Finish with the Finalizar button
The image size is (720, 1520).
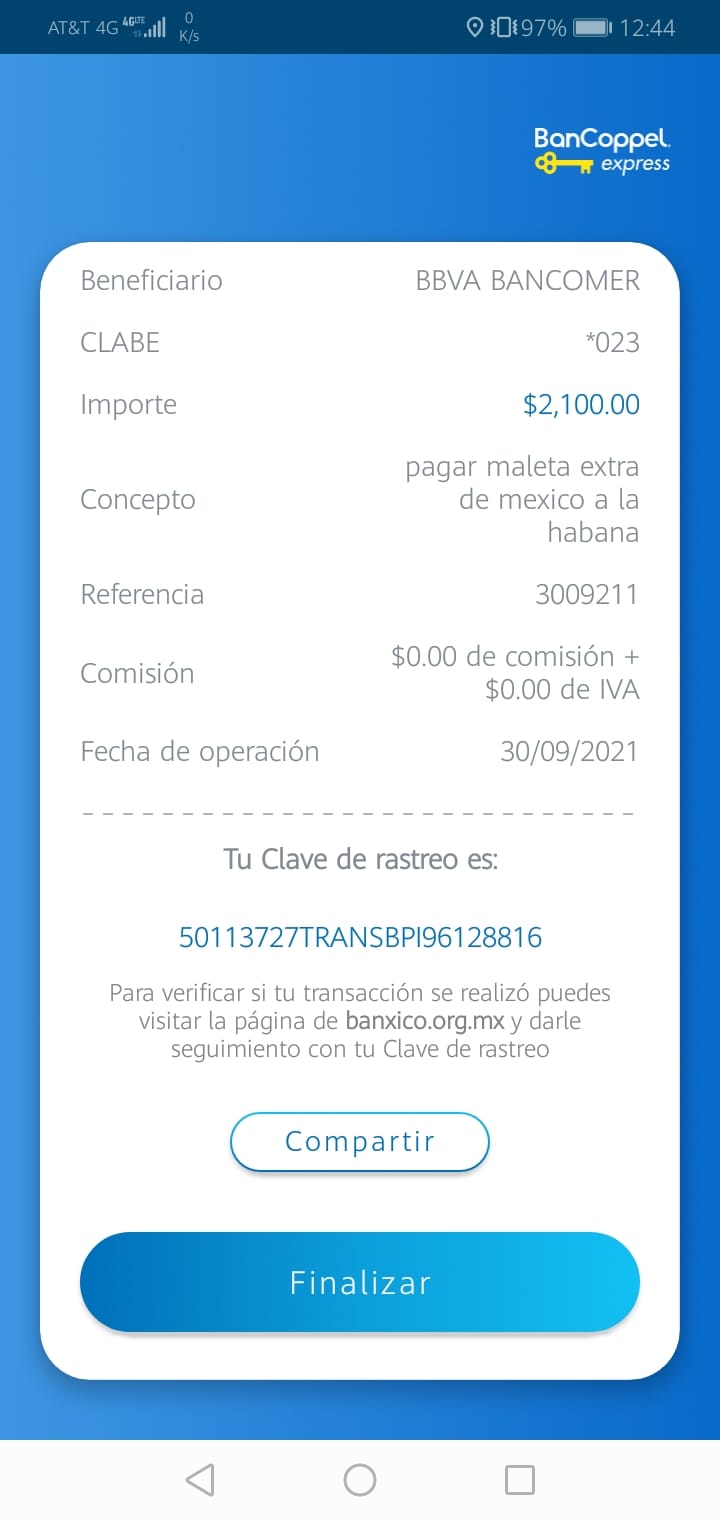click(360, 1282)
